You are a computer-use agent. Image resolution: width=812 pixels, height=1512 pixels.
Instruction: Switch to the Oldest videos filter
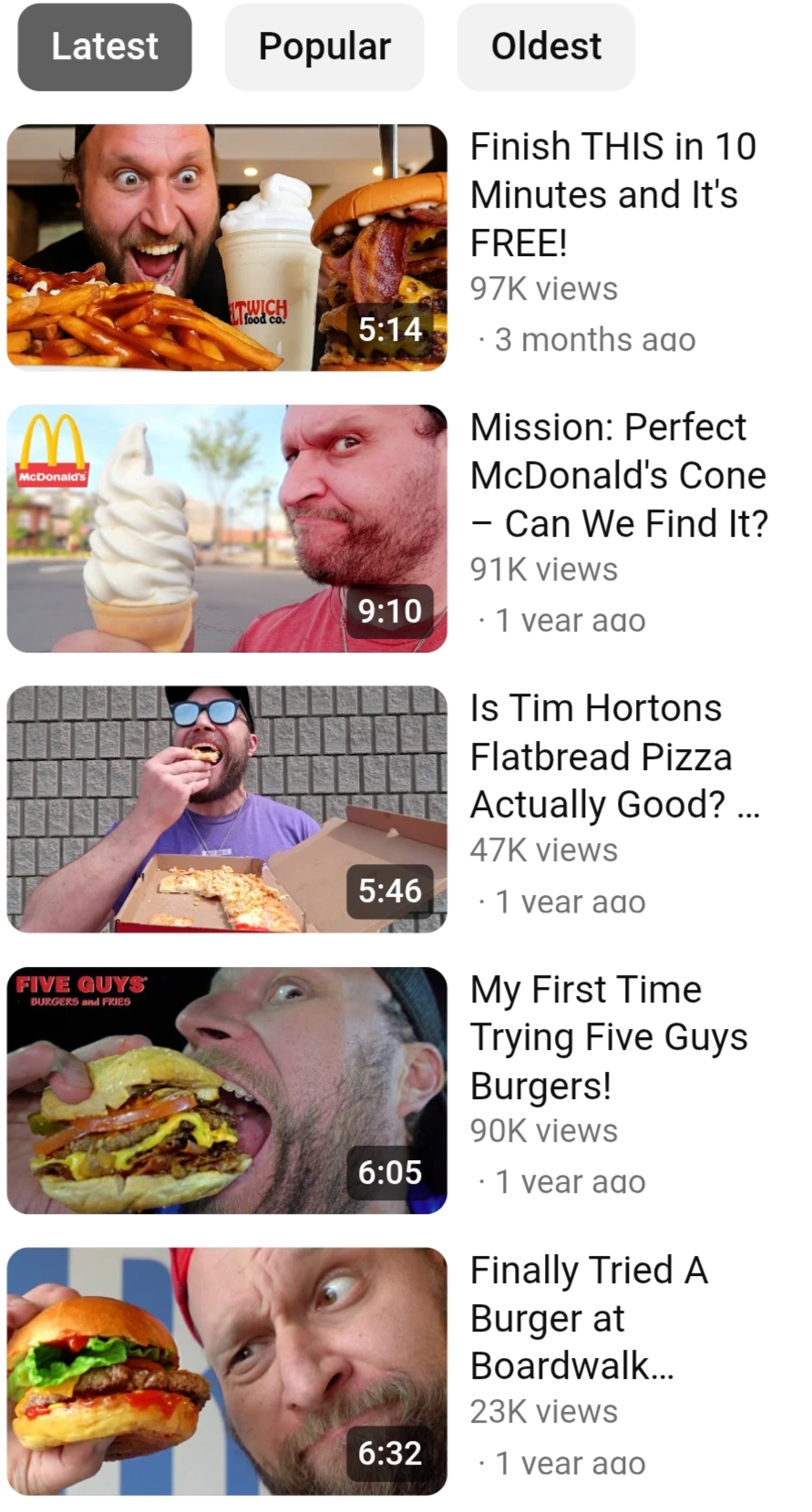[x=546, y=46]
